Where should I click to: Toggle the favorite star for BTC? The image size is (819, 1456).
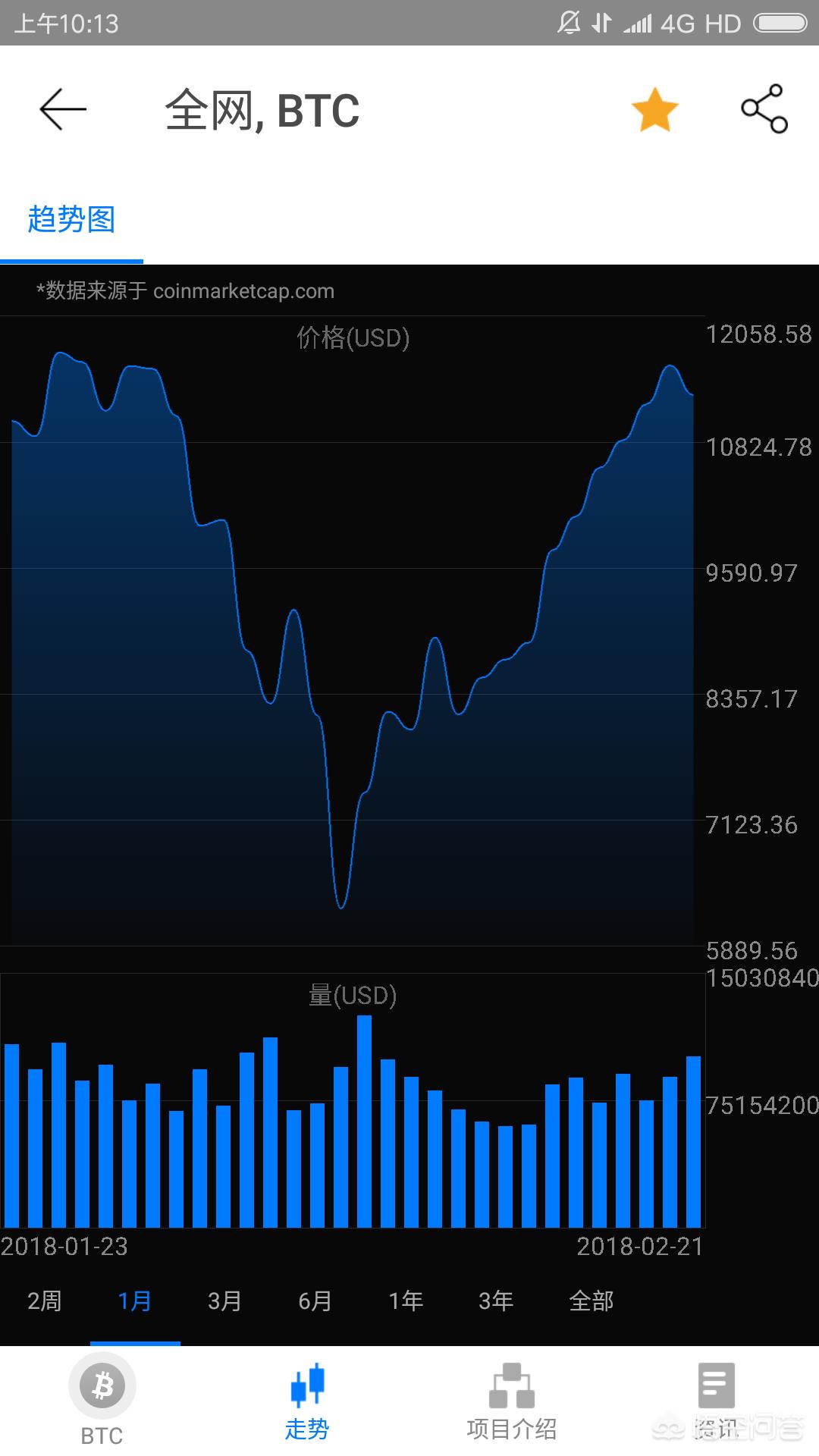tap(654, 110)
